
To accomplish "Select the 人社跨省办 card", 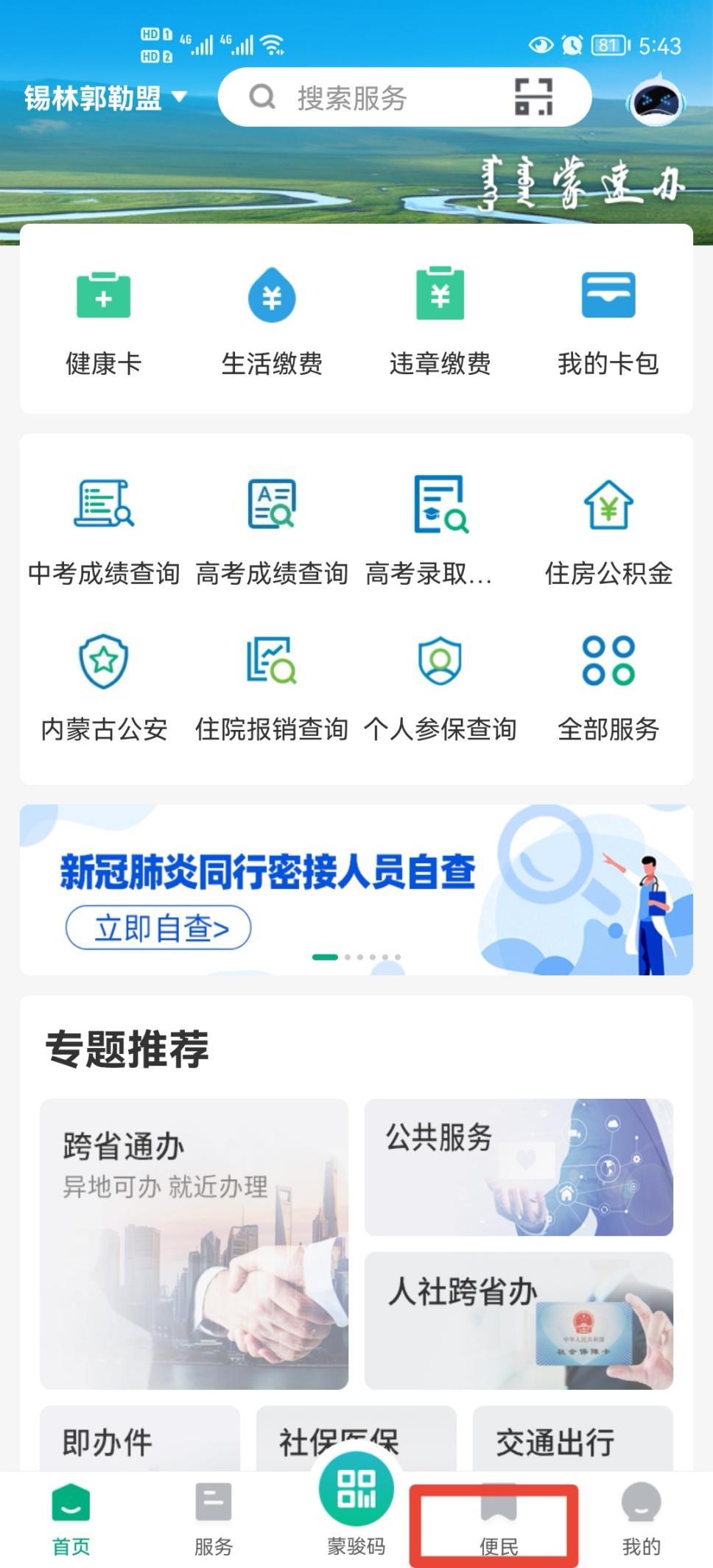I will [x=519, y=1320].
